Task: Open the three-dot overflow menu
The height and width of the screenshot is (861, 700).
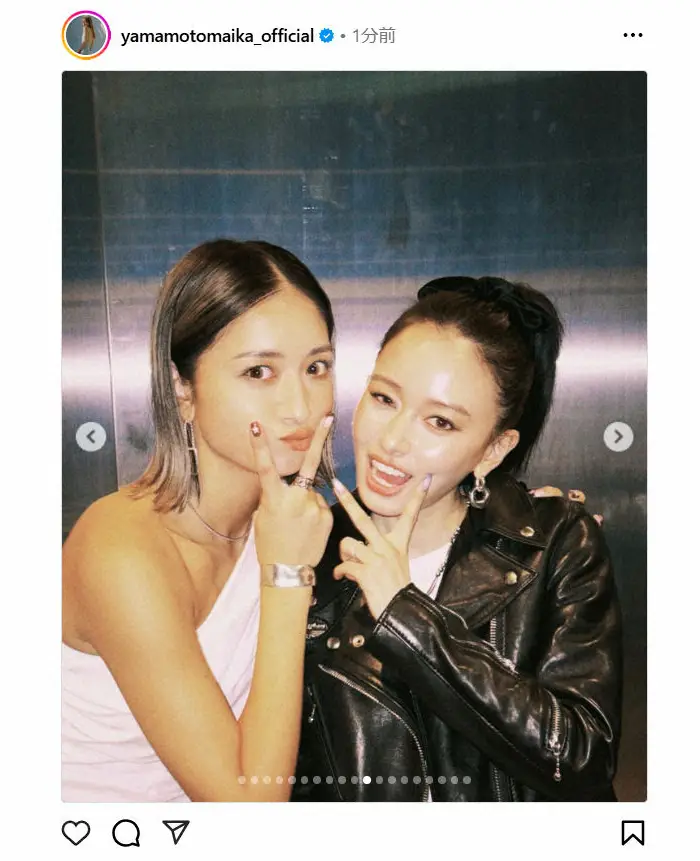Action: [x=632, y=36]
